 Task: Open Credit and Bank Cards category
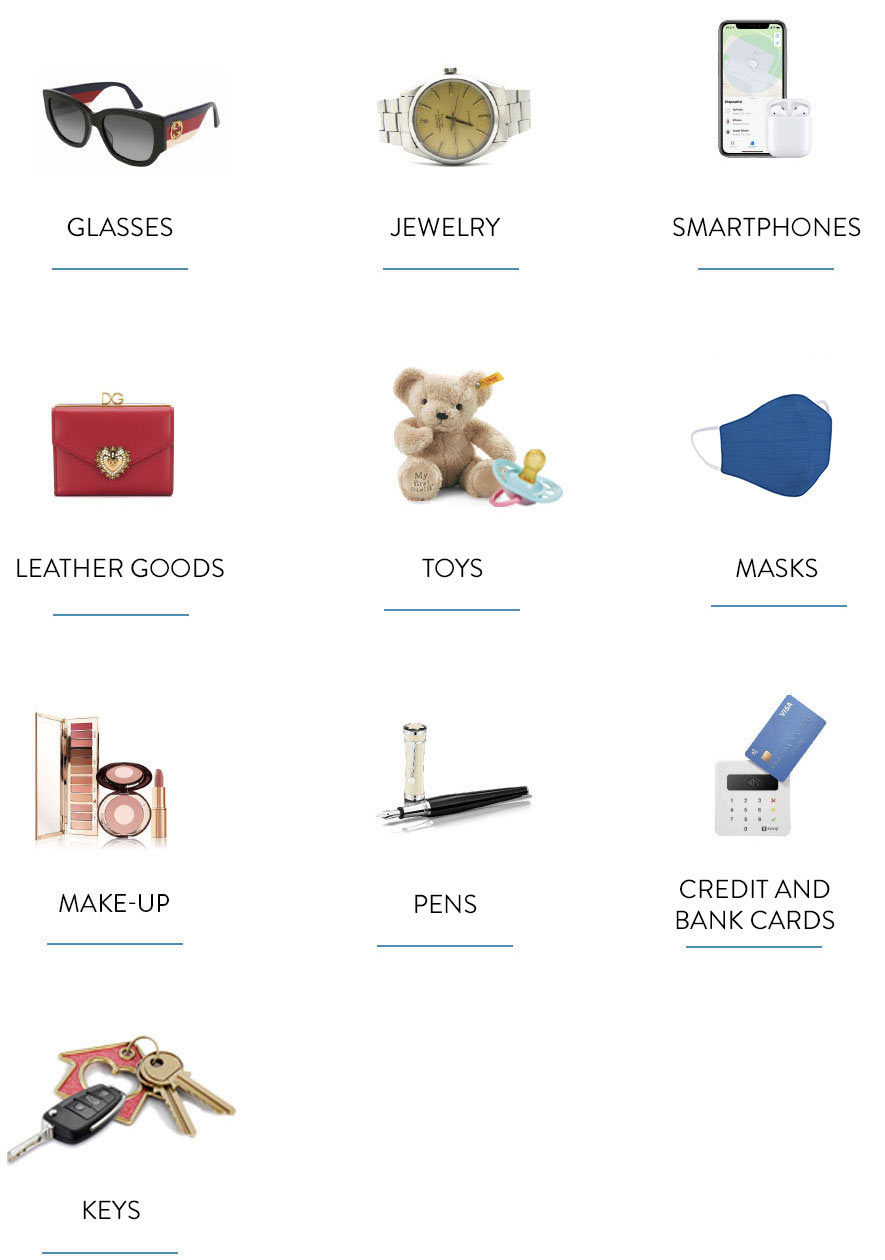coord(755,905)
